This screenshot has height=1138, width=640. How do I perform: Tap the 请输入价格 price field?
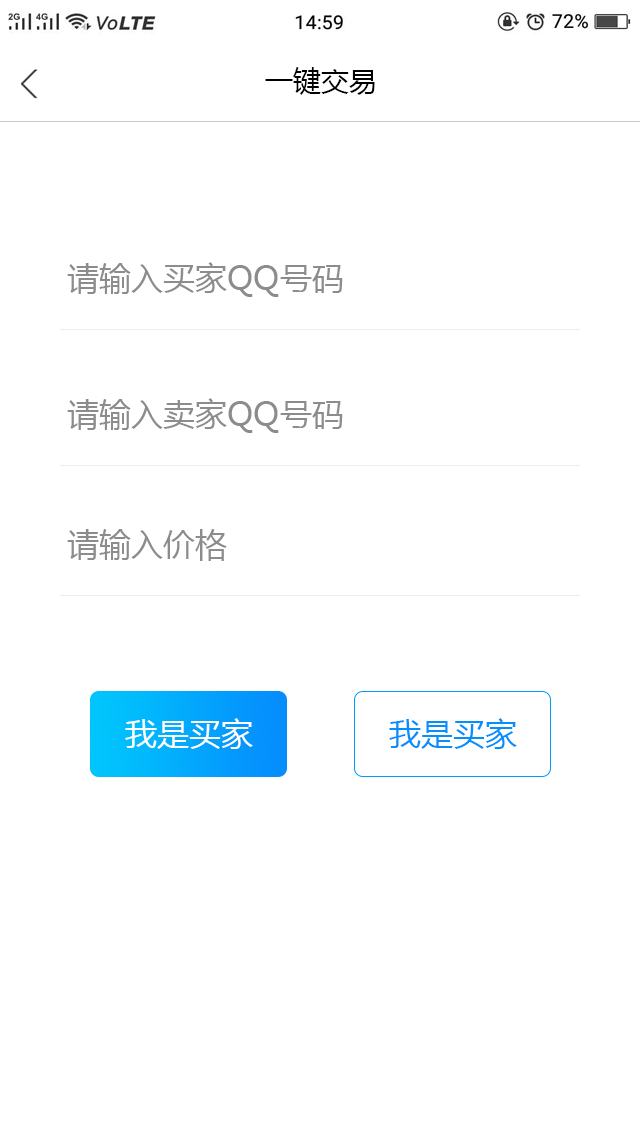pos(318,546)
